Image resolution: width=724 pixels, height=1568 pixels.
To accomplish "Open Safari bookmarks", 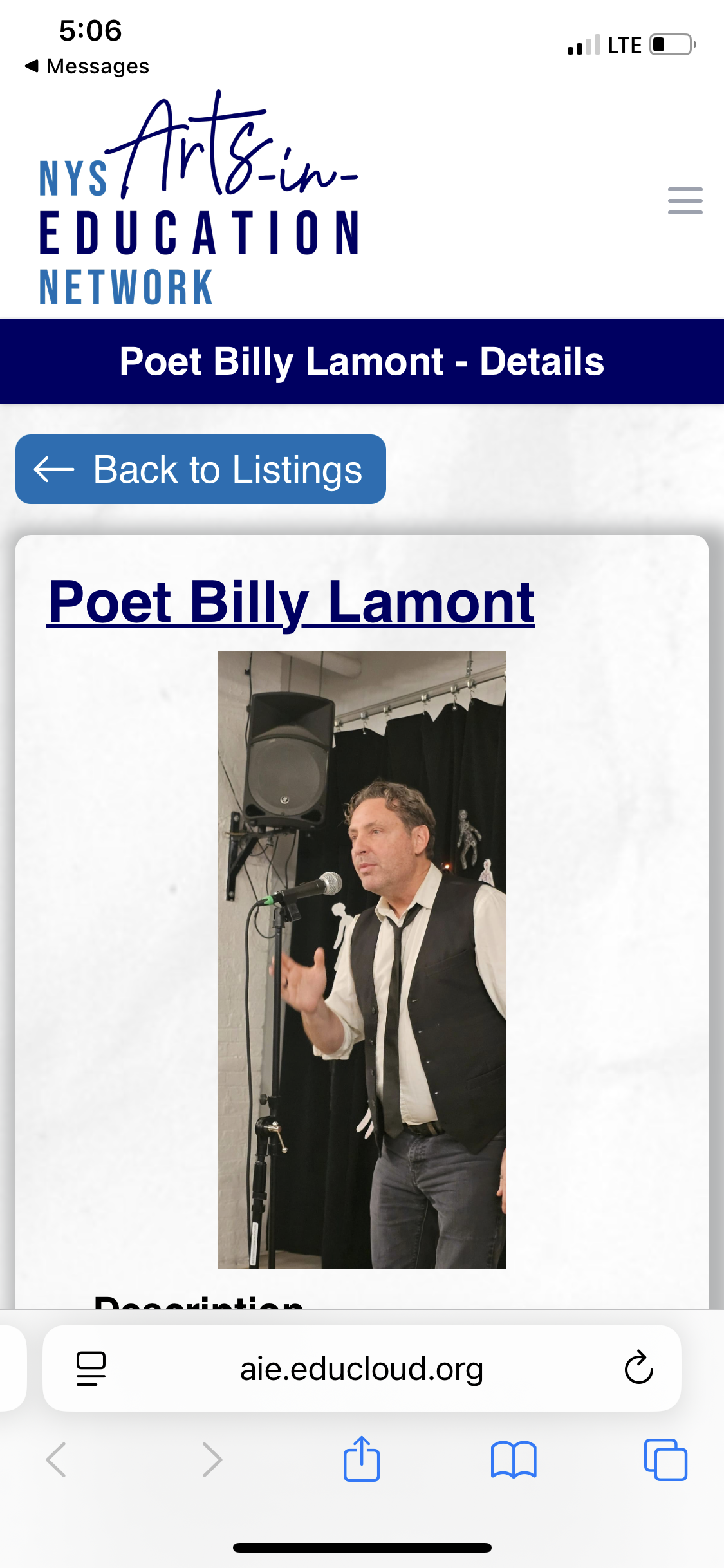I will pos(514,1459).
